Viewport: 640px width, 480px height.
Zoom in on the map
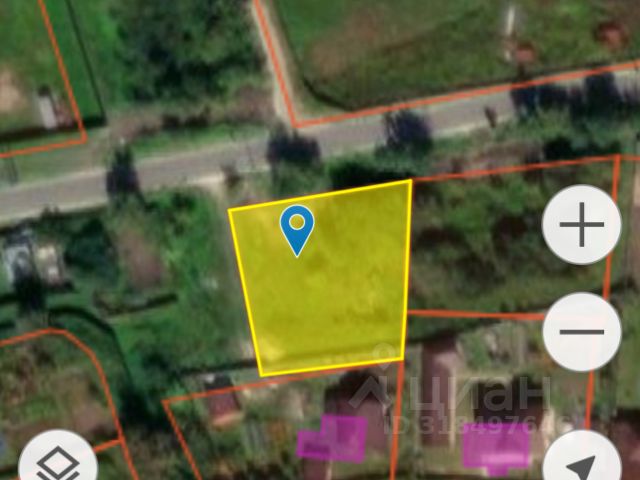tap(581, 225)
